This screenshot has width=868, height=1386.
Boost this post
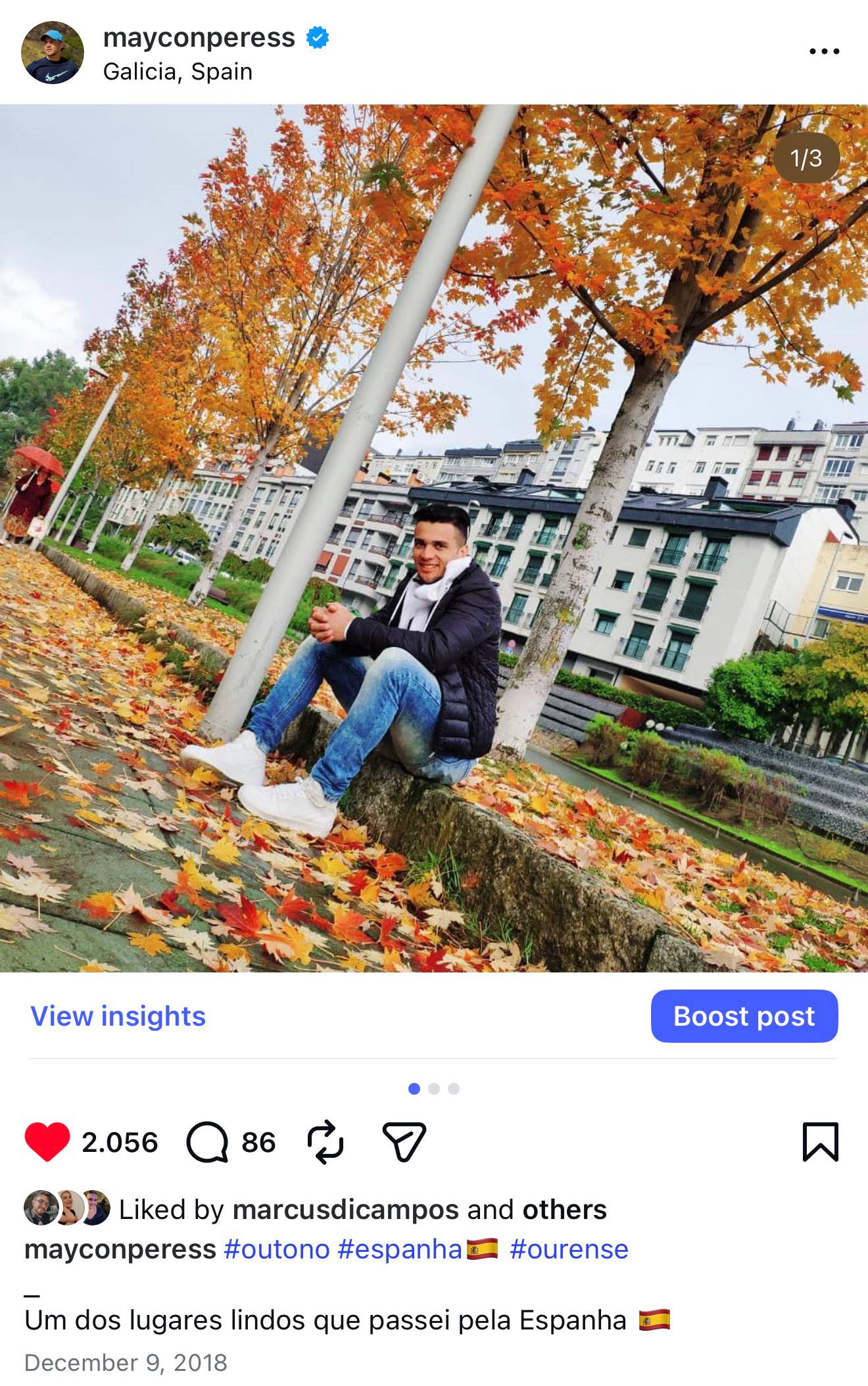coord(744,1016)
